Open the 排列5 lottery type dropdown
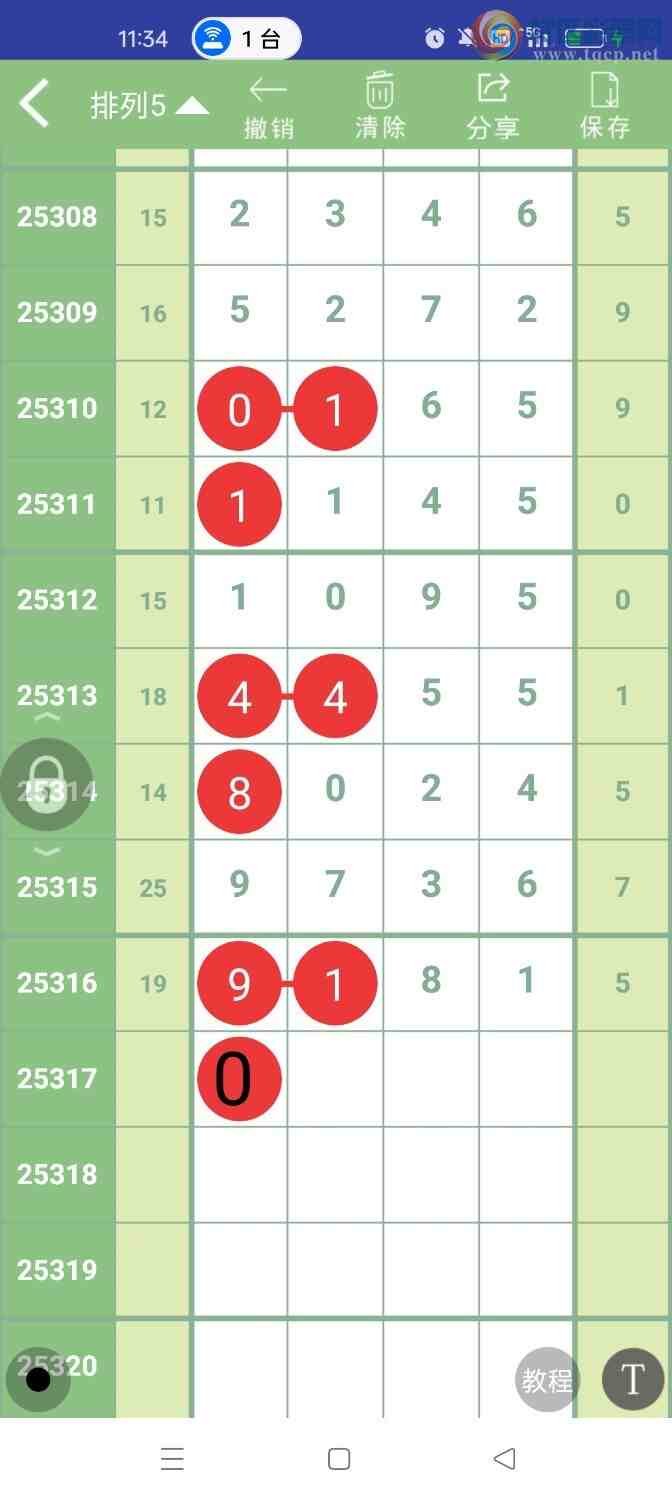This screenshot has width=672, height=1500. [150, 106]
